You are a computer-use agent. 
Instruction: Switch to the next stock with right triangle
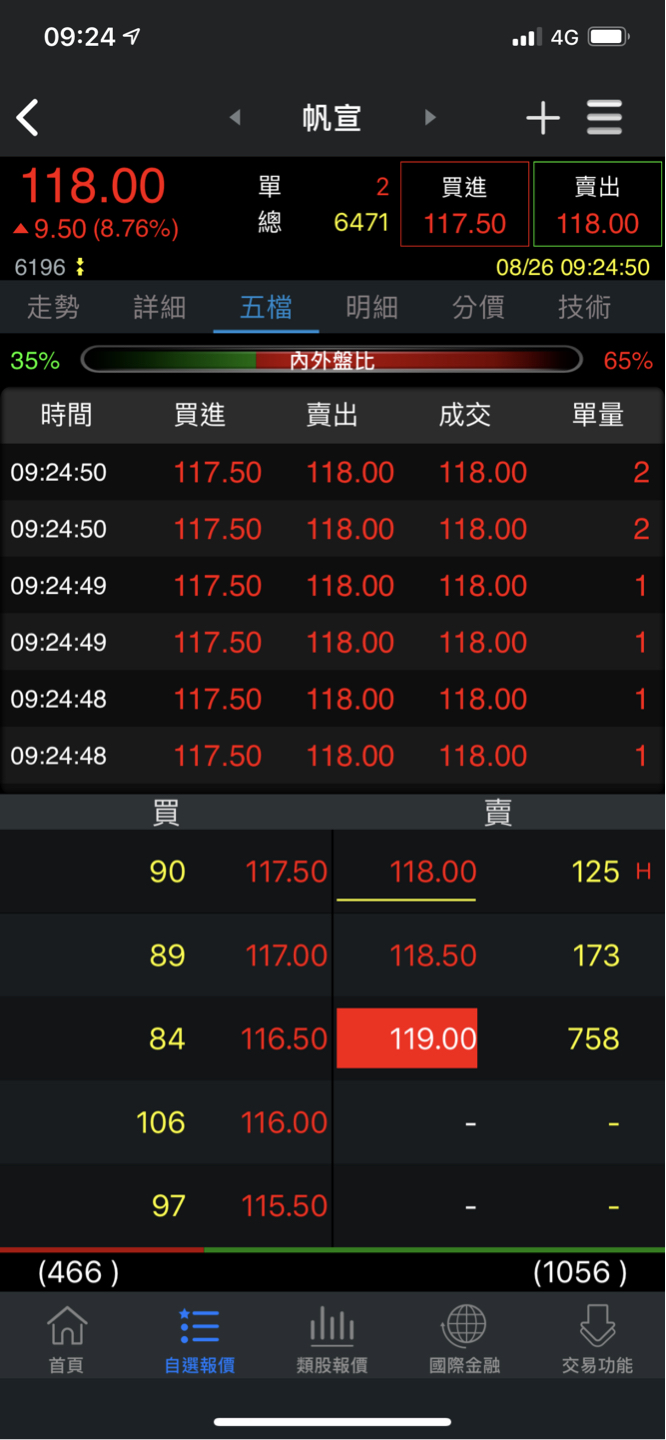click(x=430, y=118)
